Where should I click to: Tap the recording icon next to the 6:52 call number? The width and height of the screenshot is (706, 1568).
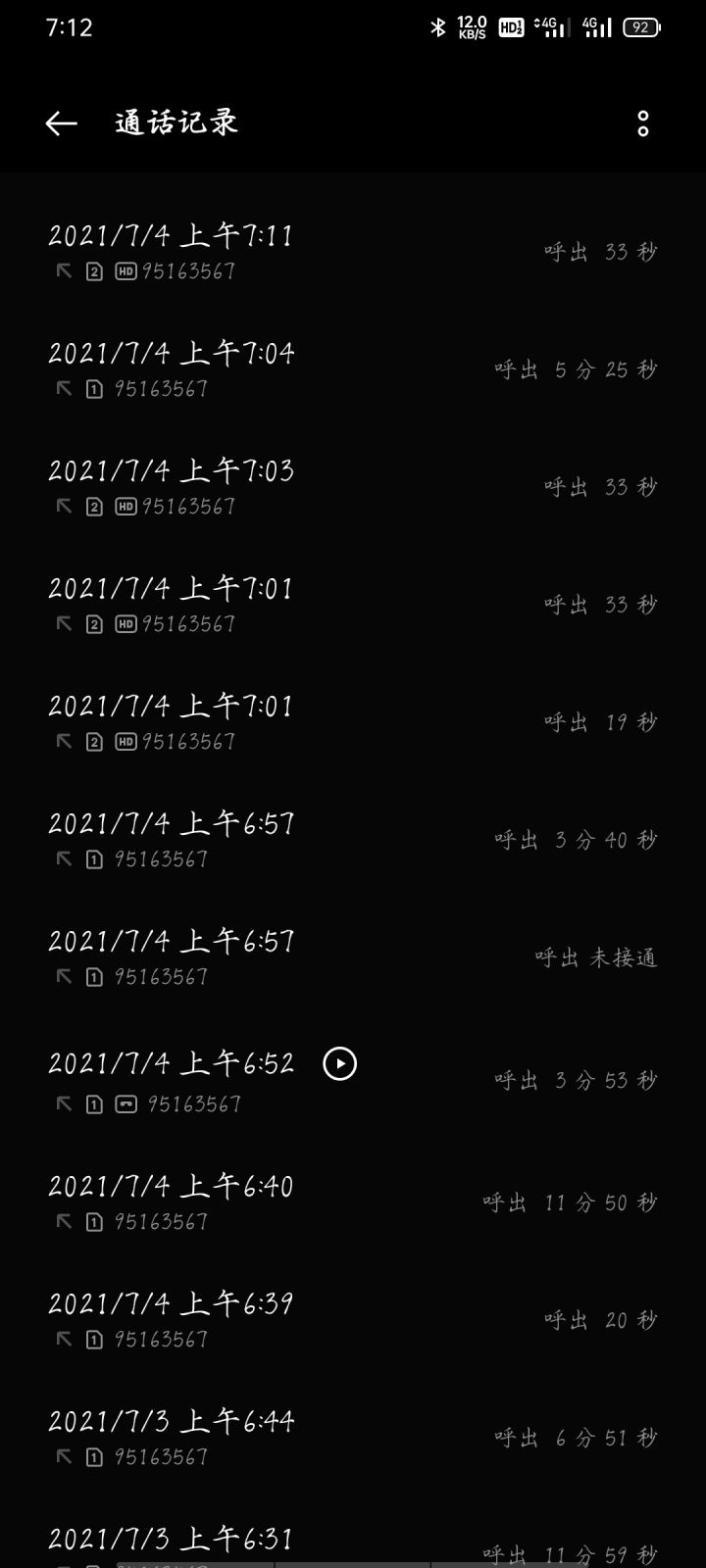point(126,1104)
